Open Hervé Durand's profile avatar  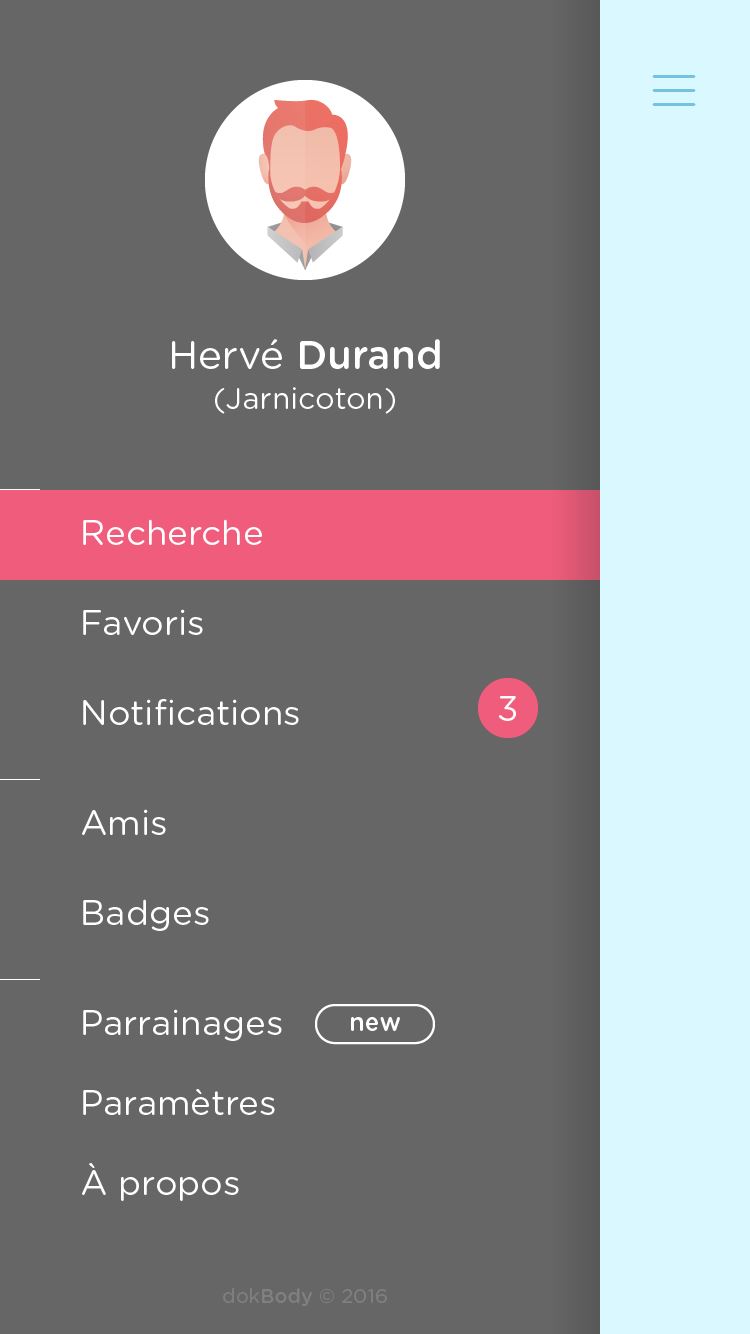(305, 180)
